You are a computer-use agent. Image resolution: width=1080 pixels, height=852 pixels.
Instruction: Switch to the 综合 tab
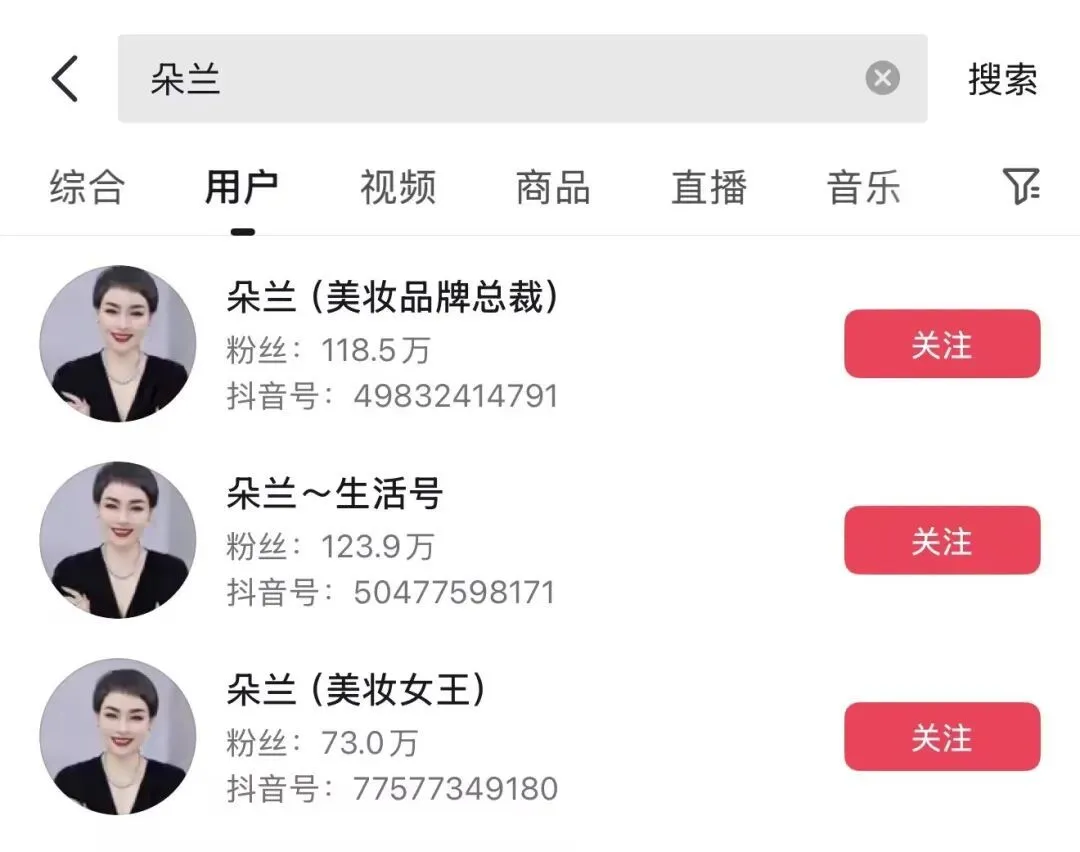pyautogui.click(x=87, y=187)
